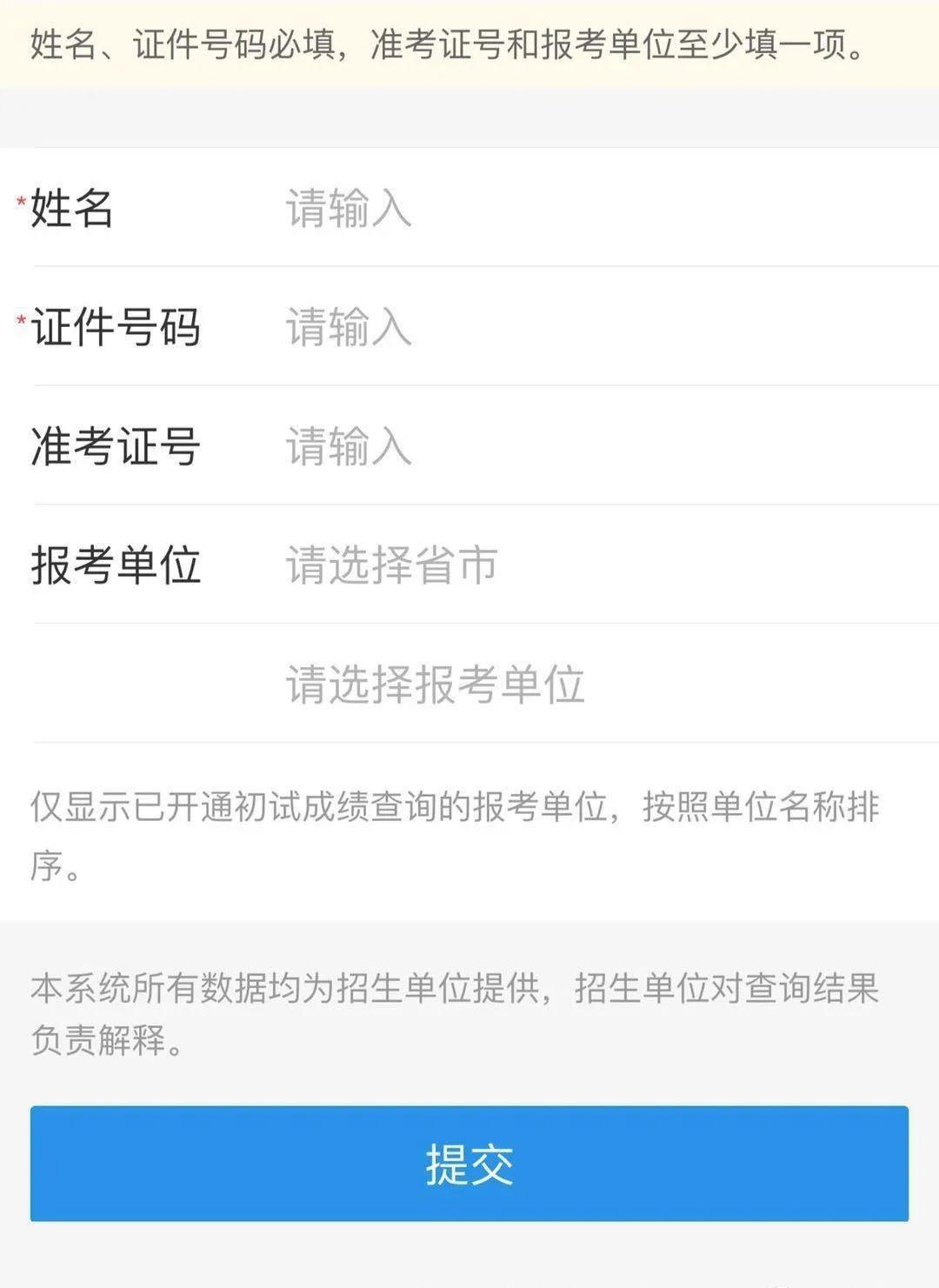Select the 请输入 placeholder beside 准考证号

pos(346,448)
